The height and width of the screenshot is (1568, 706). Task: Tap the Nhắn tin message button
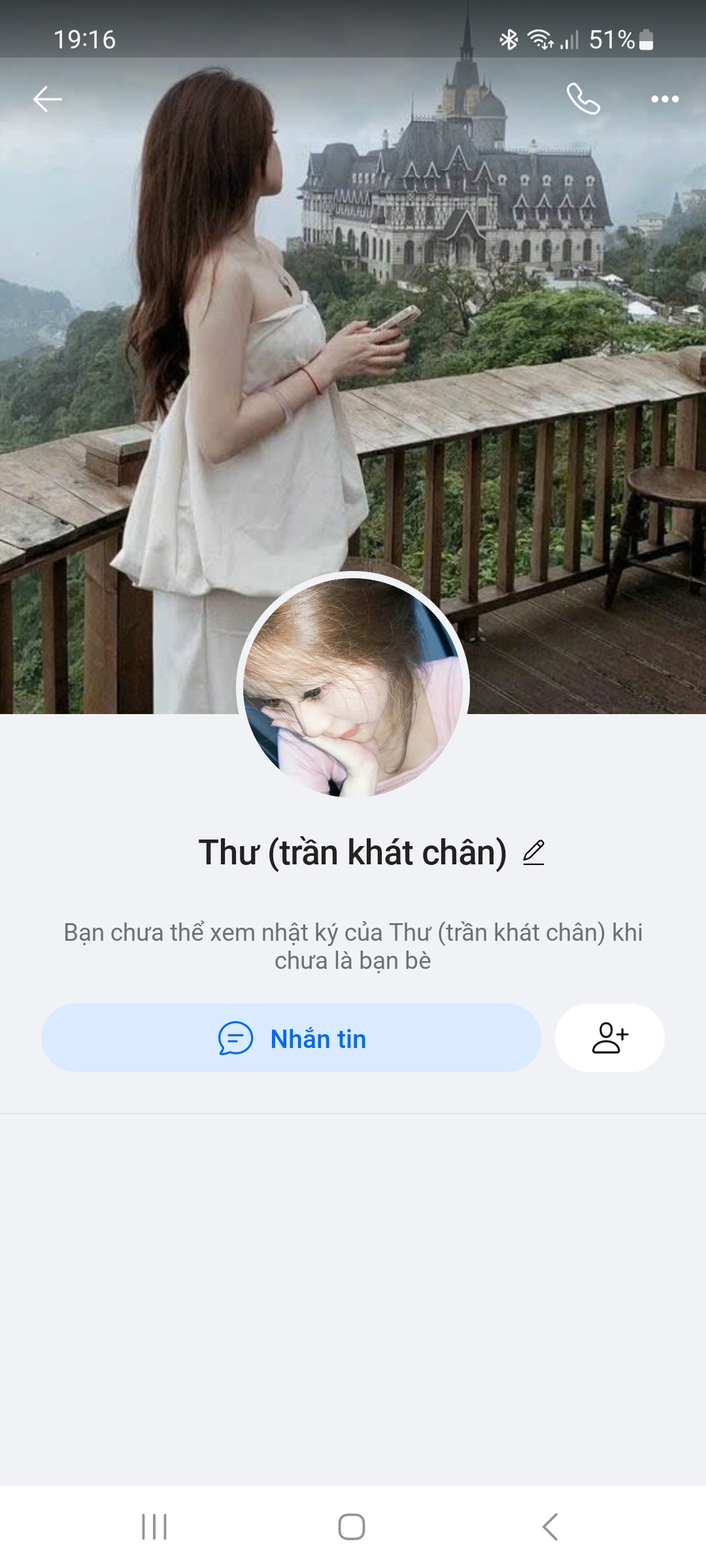coord(292,1038)
